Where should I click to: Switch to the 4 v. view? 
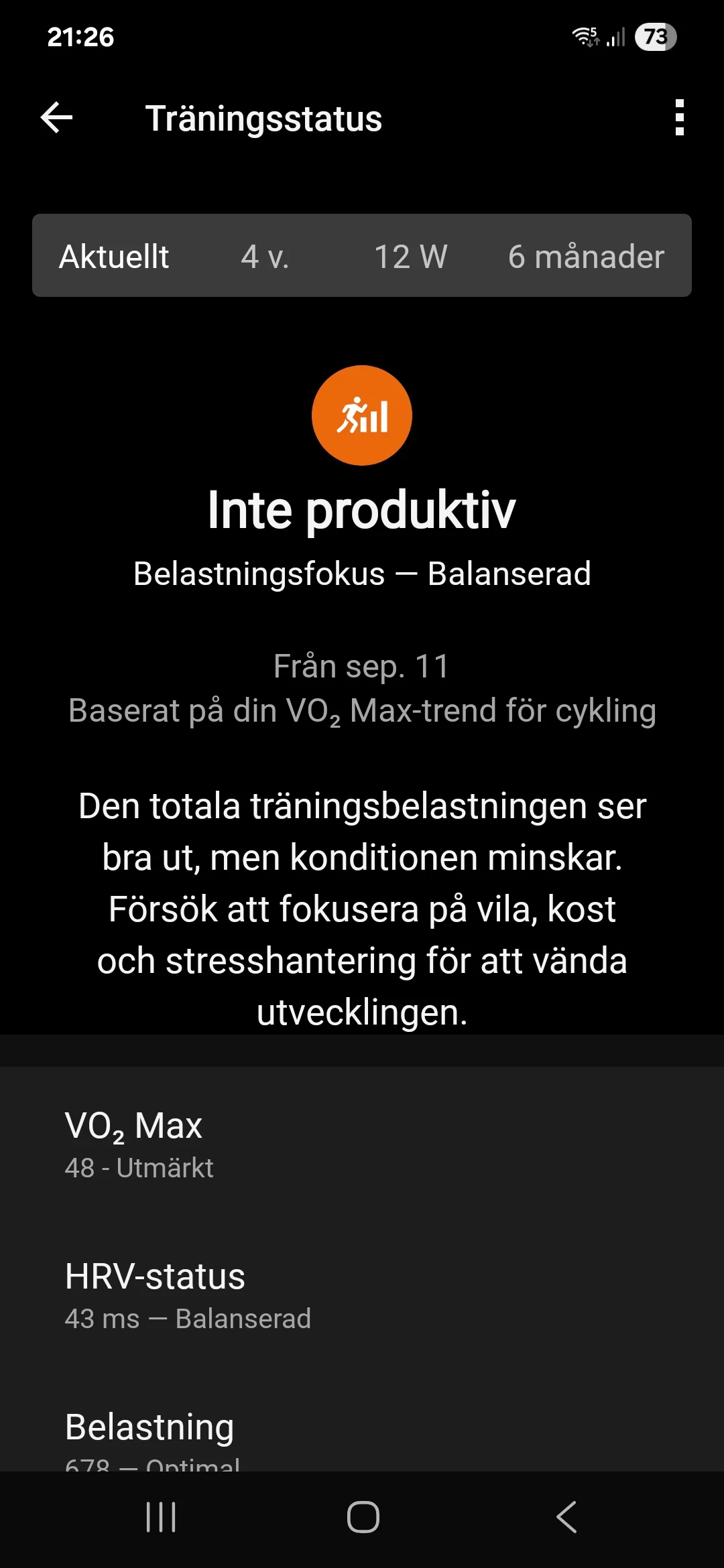coord(265,256)
